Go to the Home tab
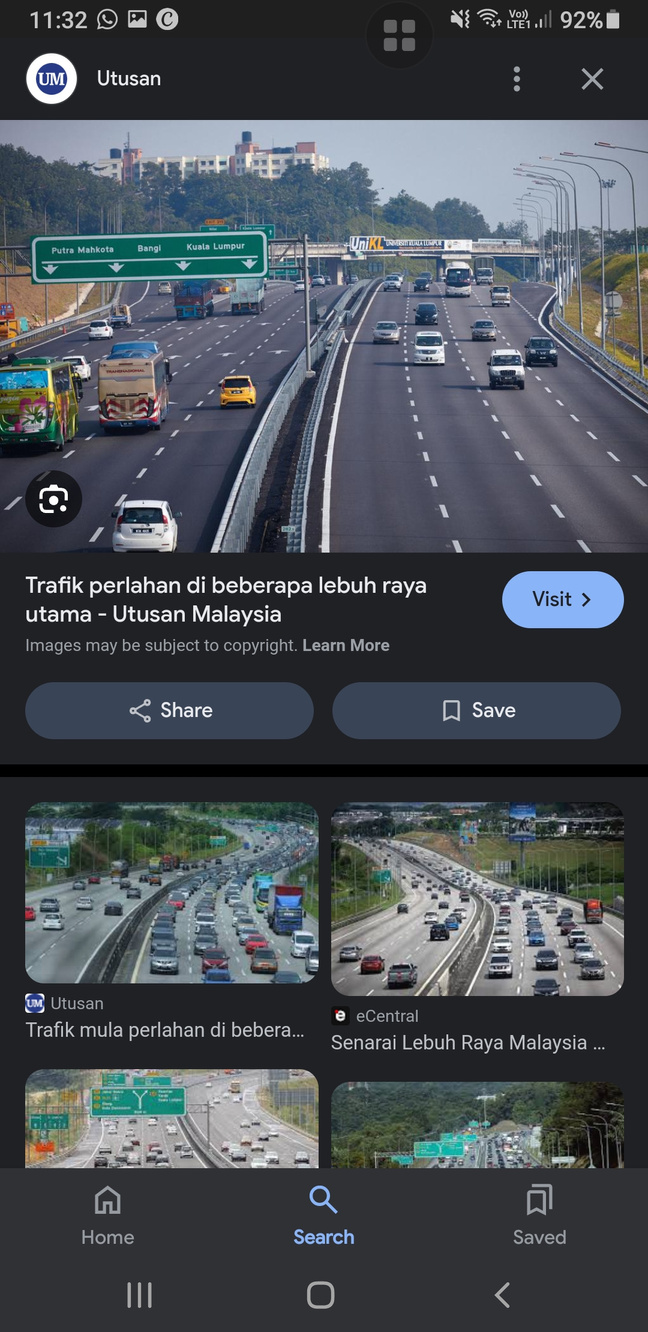Screen dimensions: 648x1332 tap(107, 1215)
